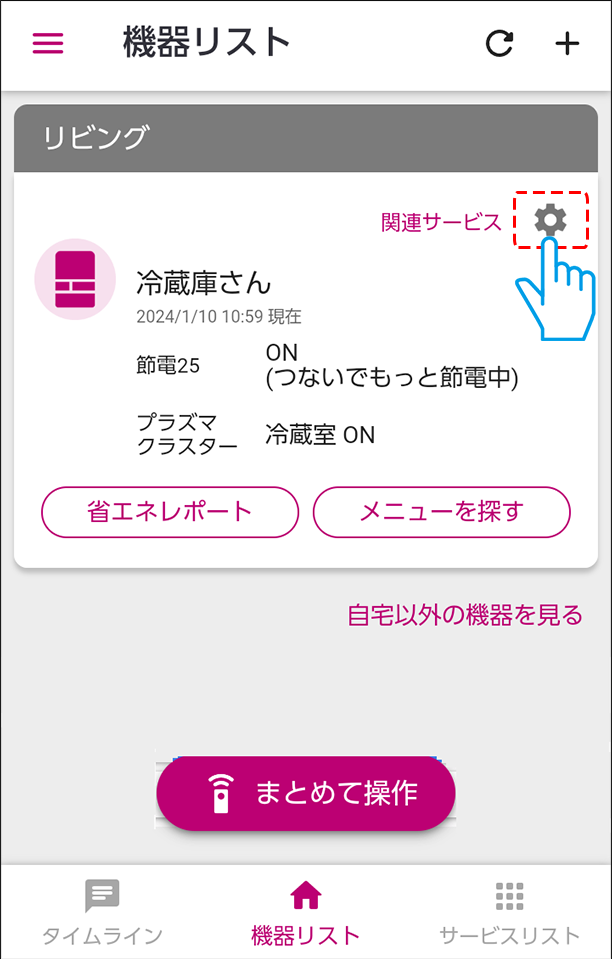Image resolution: width=612 pixels, height=959 pixels.
Task: Add a new device with plus icon
Action: (566, 44)
